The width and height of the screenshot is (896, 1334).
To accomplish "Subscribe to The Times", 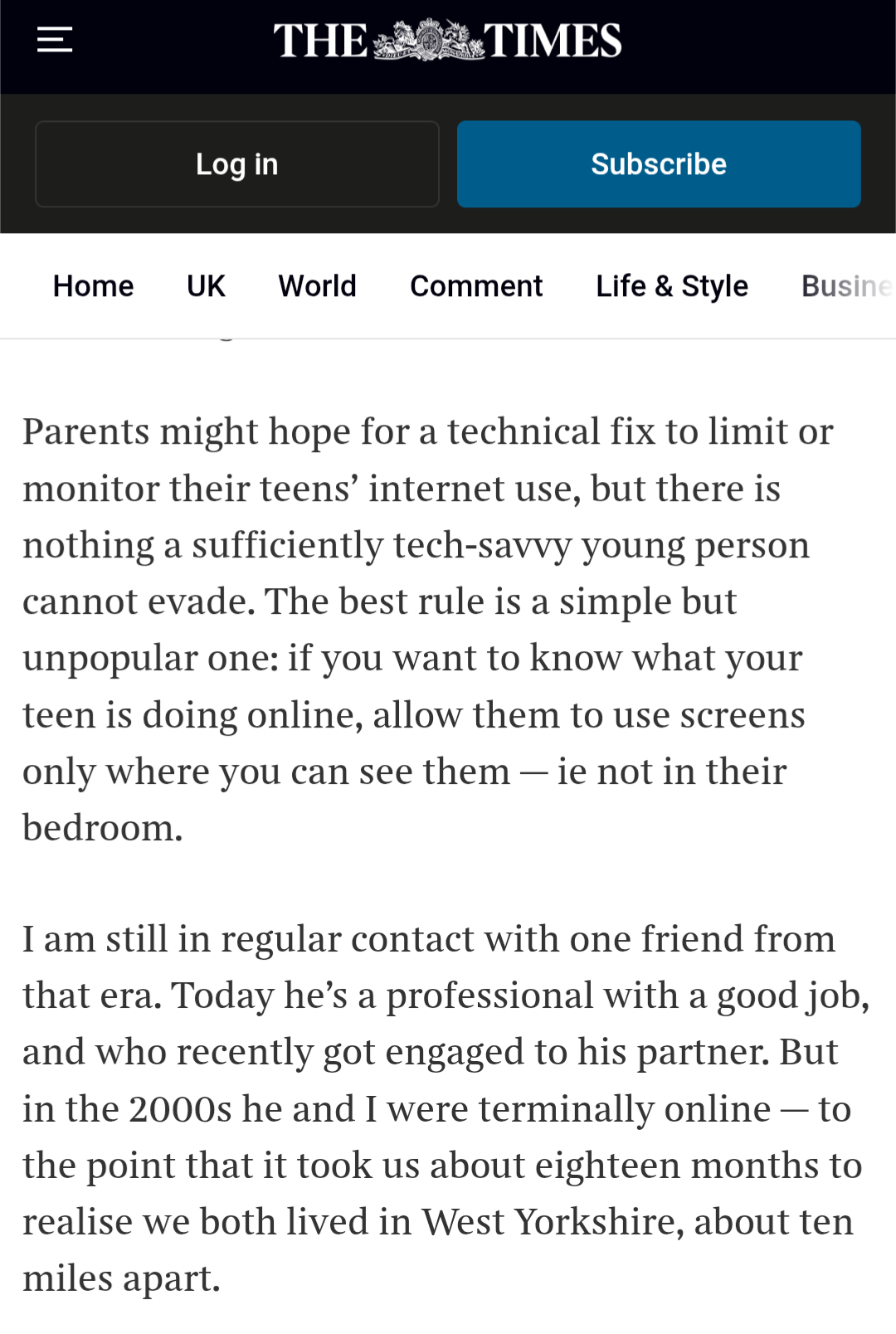I will (x=659, y=164).
